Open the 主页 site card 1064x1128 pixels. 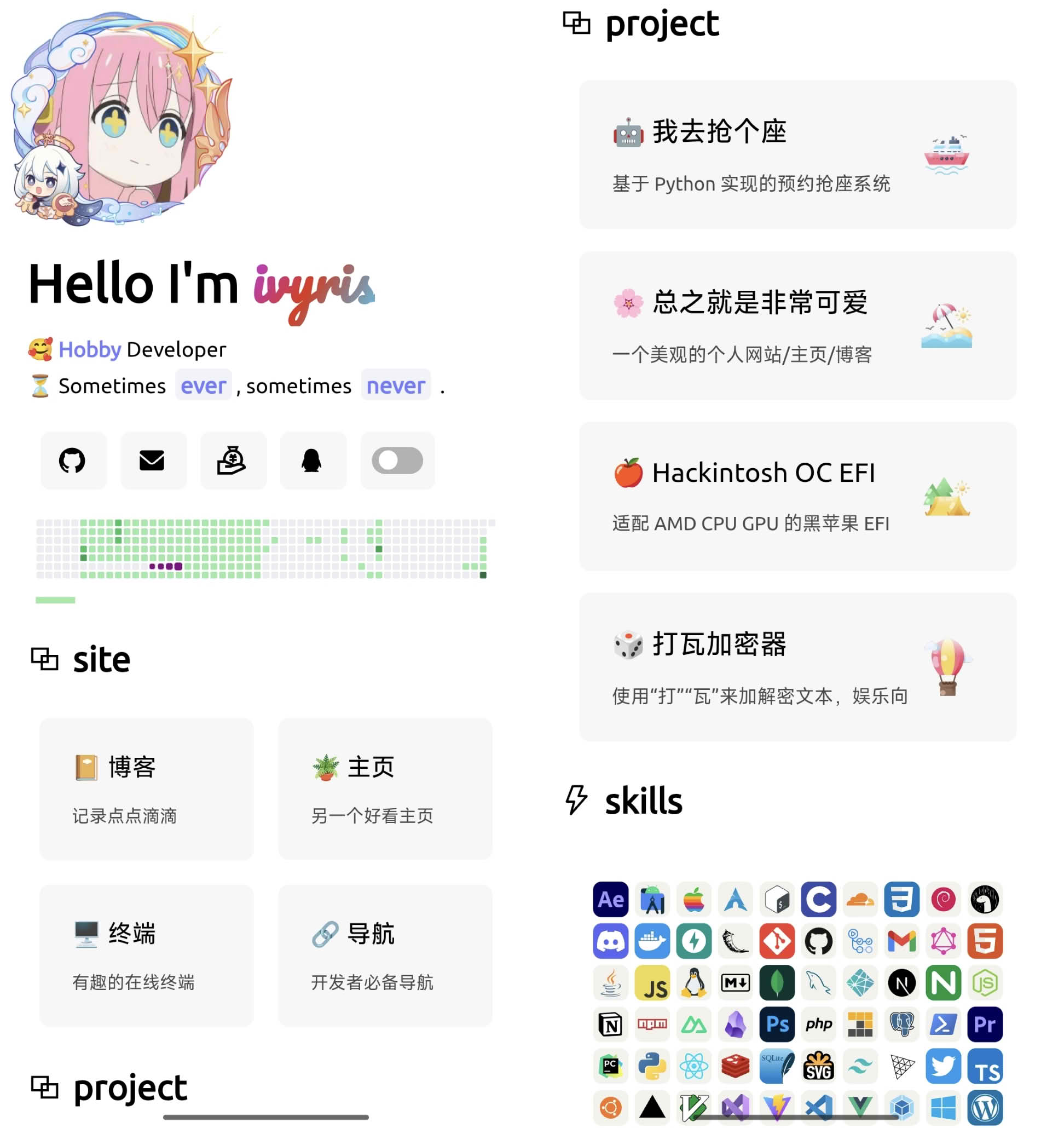(385, 789)
